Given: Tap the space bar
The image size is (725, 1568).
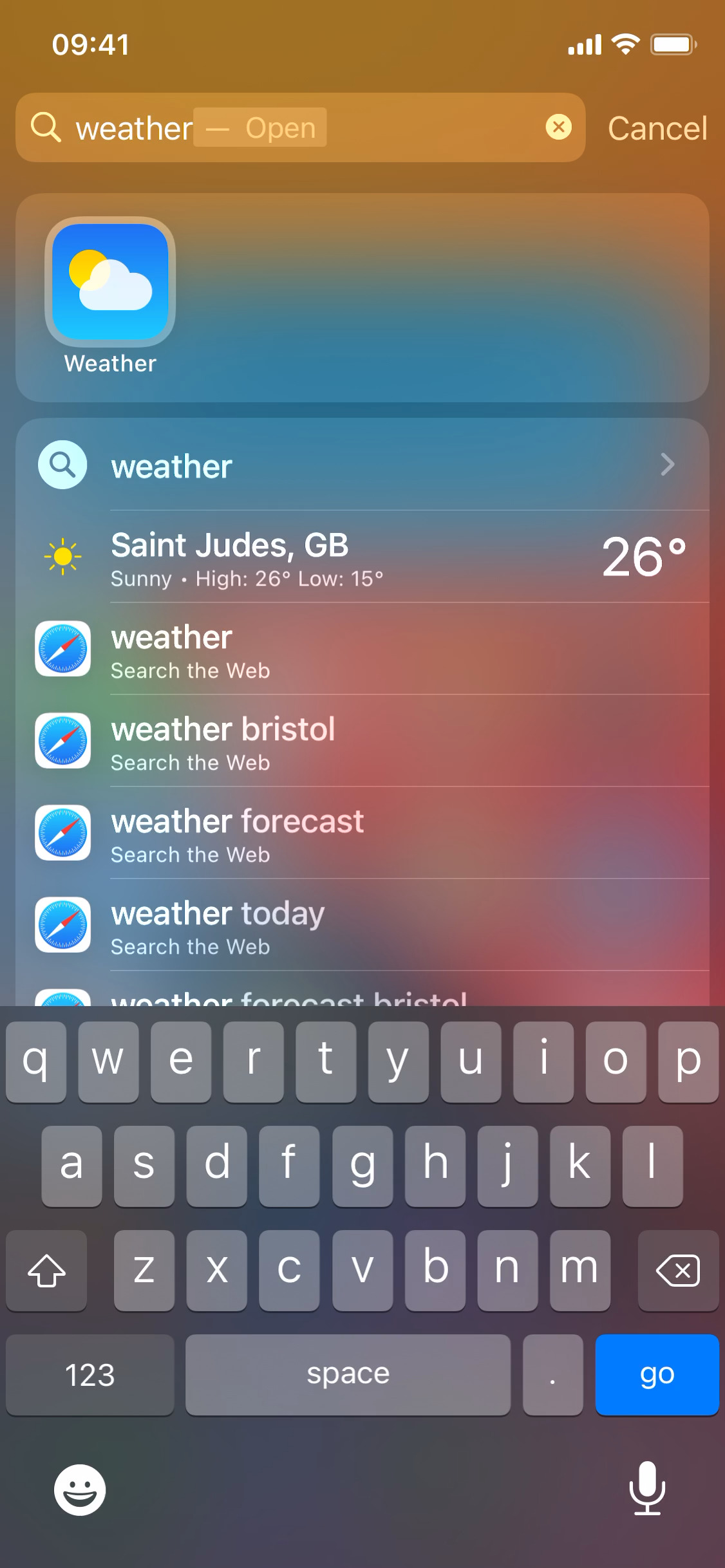Looking at the screenshot, I should pos(348,1374).
